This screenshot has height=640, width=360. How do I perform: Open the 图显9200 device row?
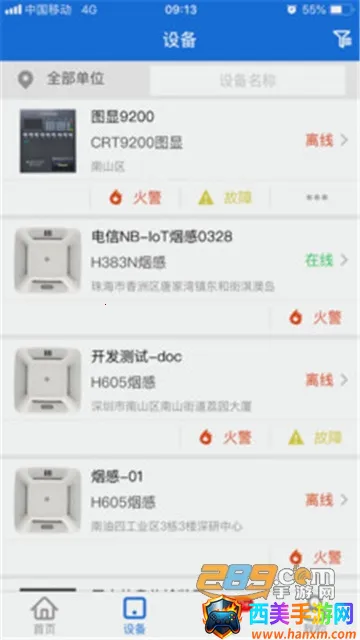tap(180, 141)
